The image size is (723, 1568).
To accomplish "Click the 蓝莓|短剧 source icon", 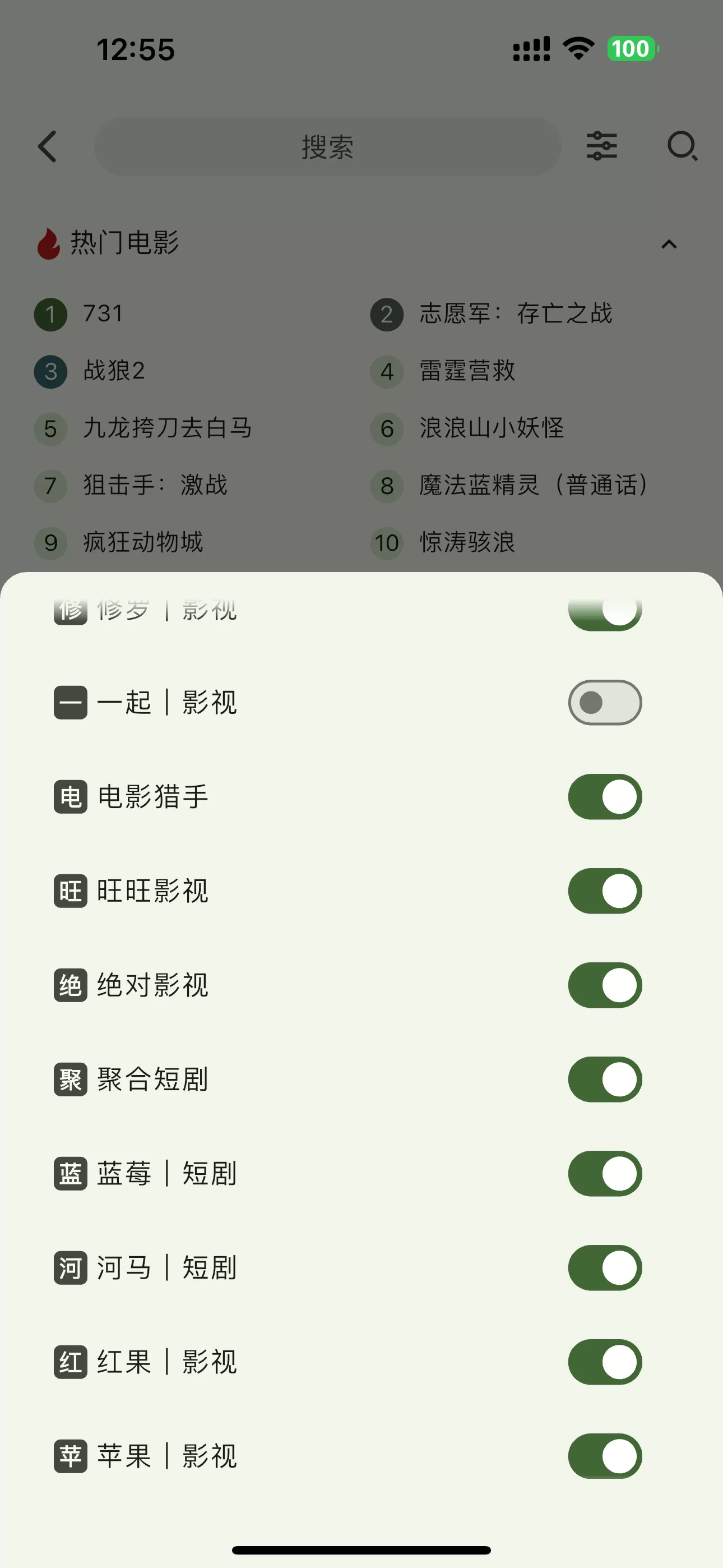I will pos(70,1174).
